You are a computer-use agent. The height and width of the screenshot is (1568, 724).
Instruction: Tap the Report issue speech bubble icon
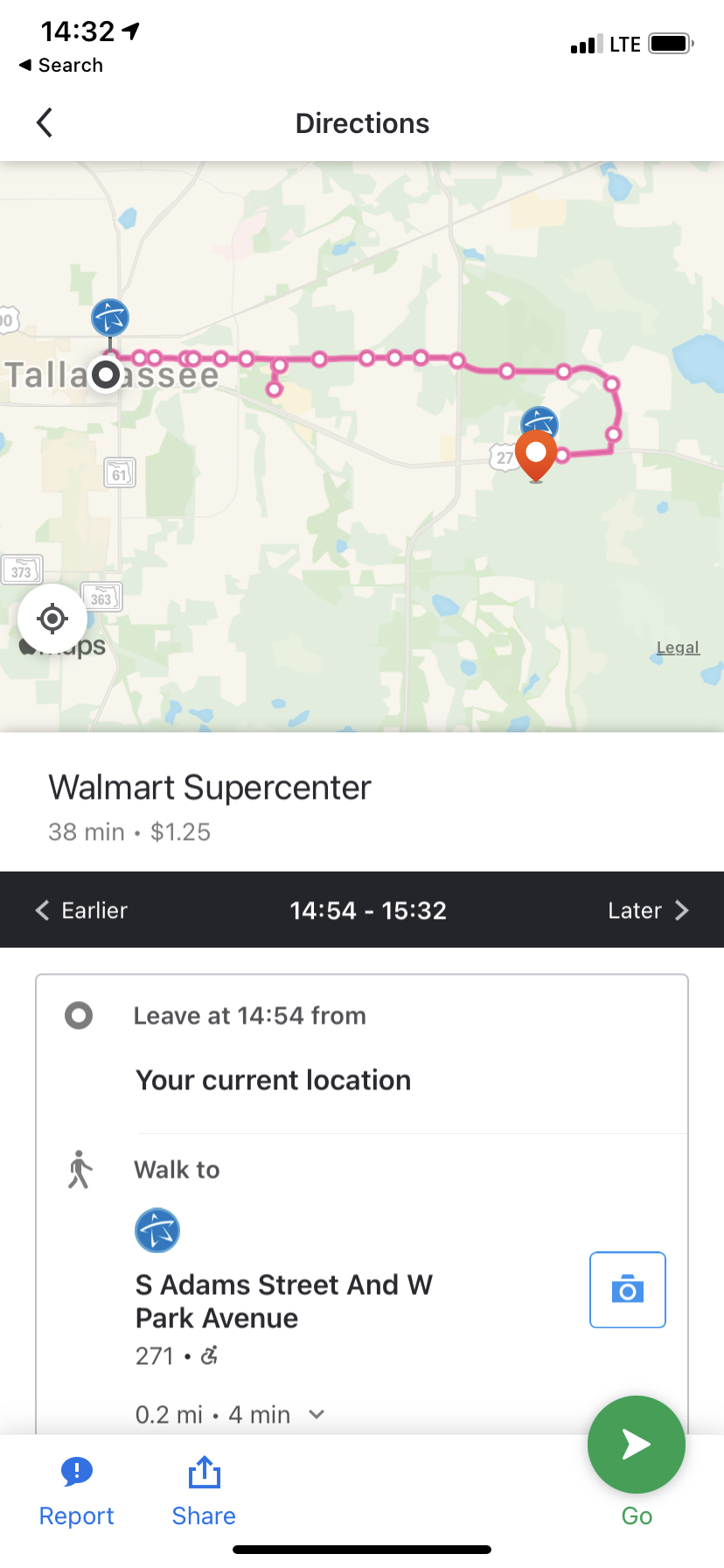tap(77, 1472)
